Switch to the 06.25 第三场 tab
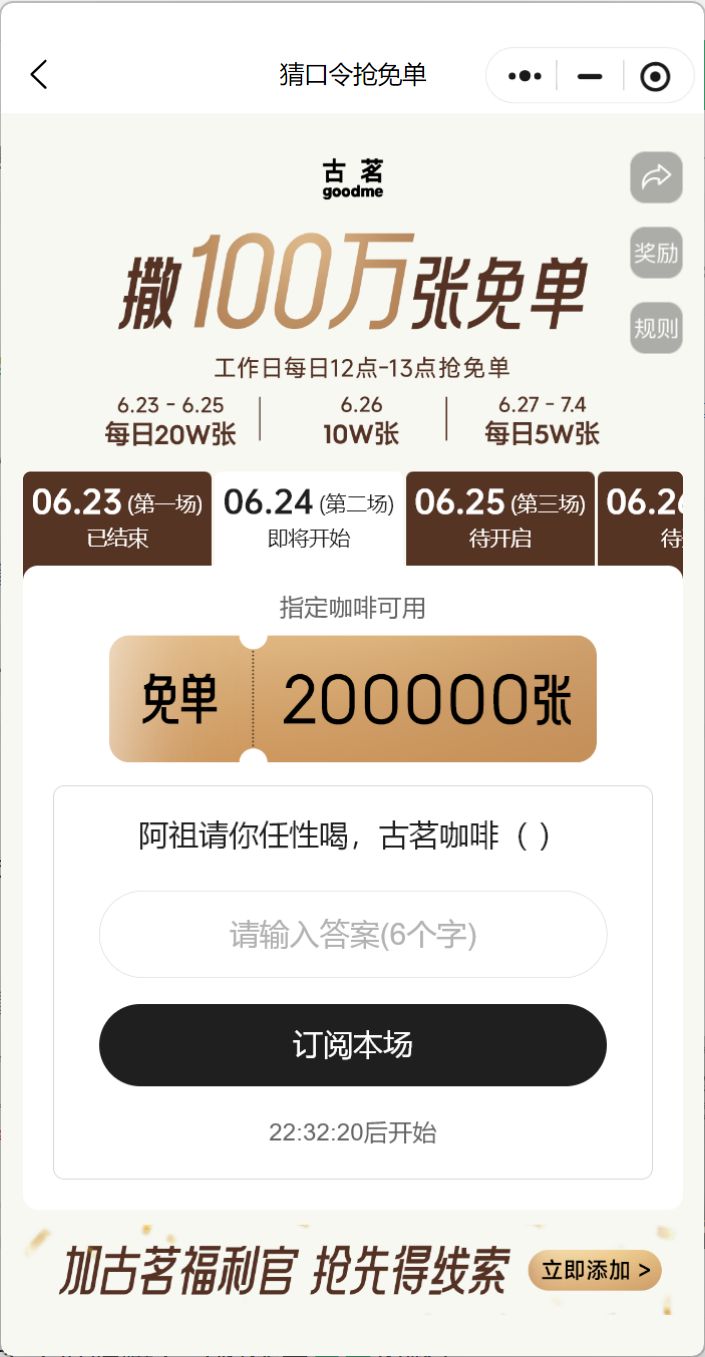Screen dimensions: 705x1357 coord(500,517)
